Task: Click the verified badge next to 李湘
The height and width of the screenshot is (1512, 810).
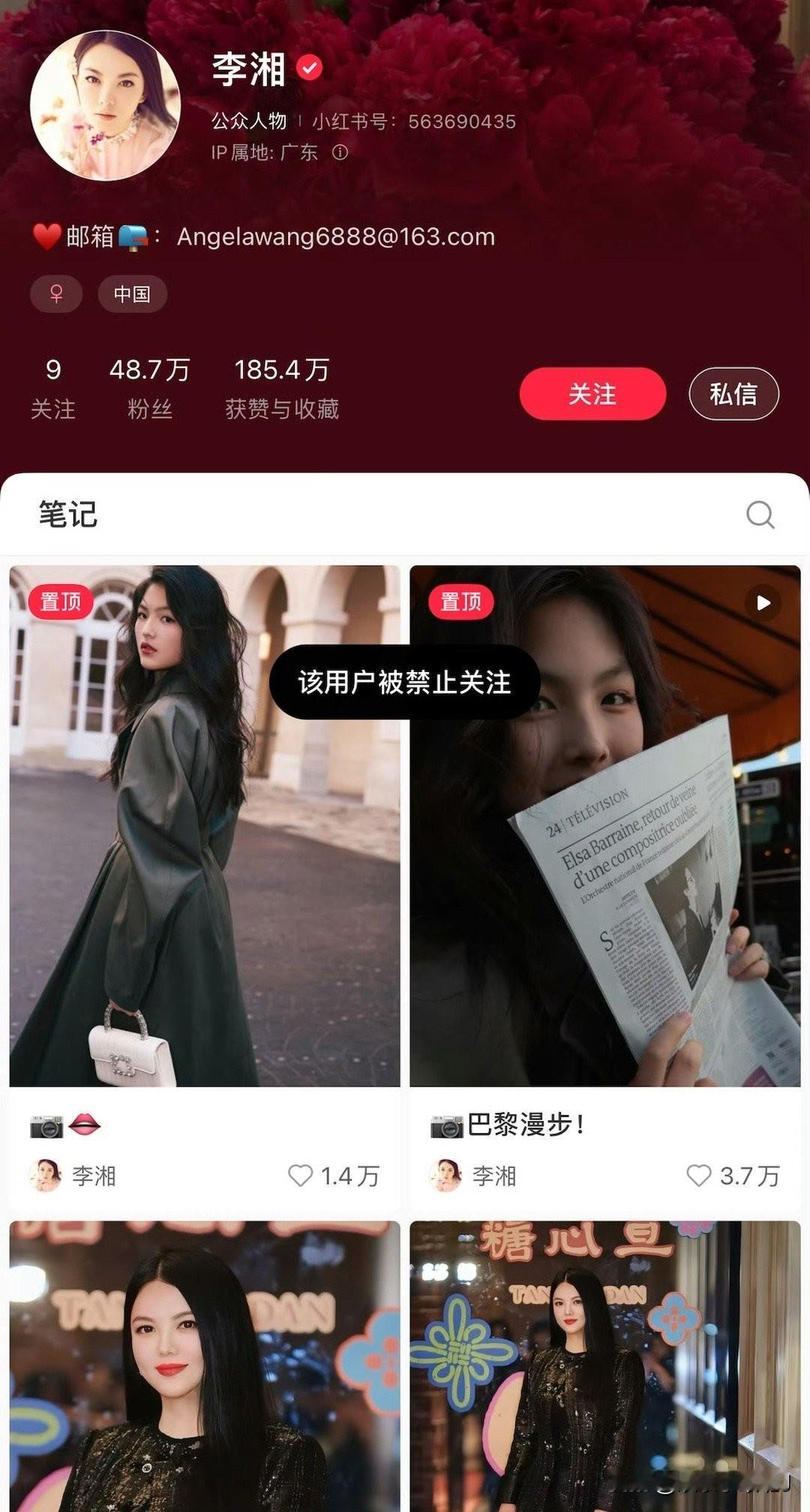Action: click(307, 66)
